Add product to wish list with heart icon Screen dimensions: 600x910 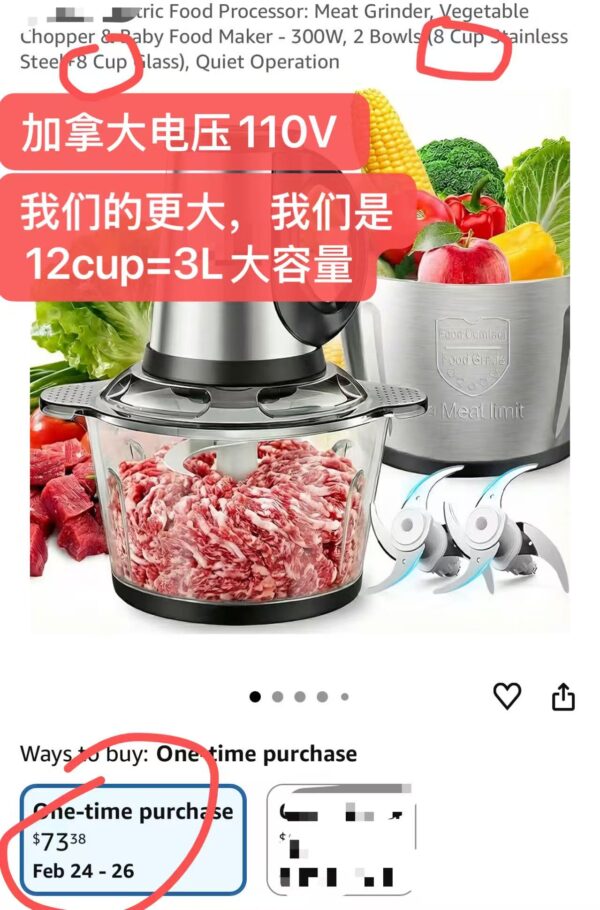507,695
